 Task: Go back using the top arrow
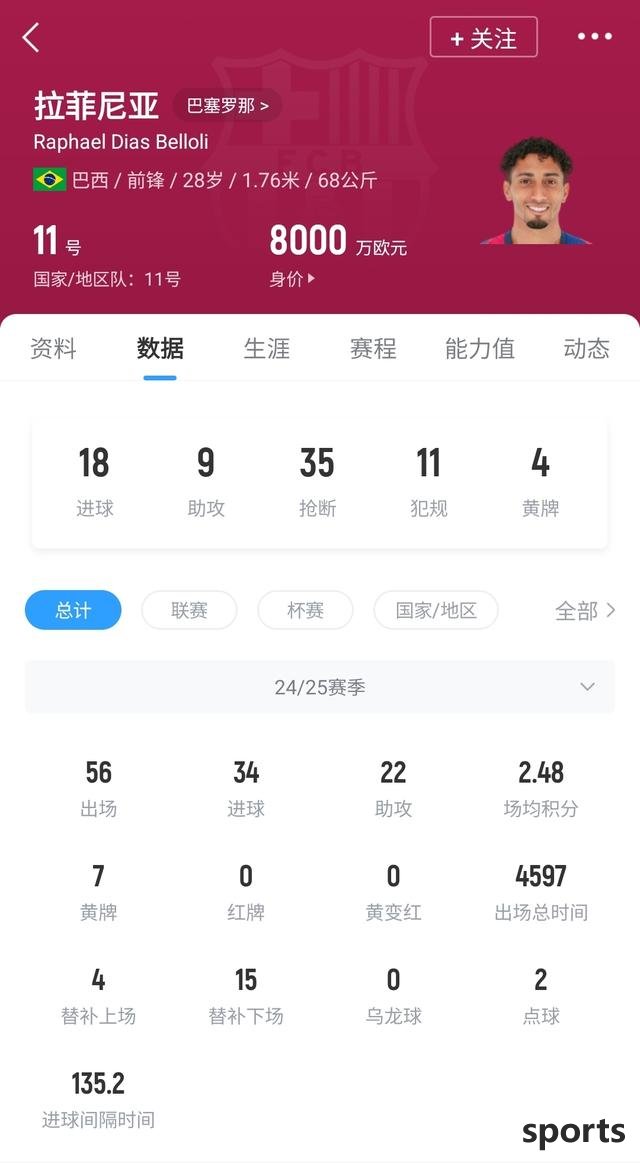pyautogui.click(x=31, y=38)
